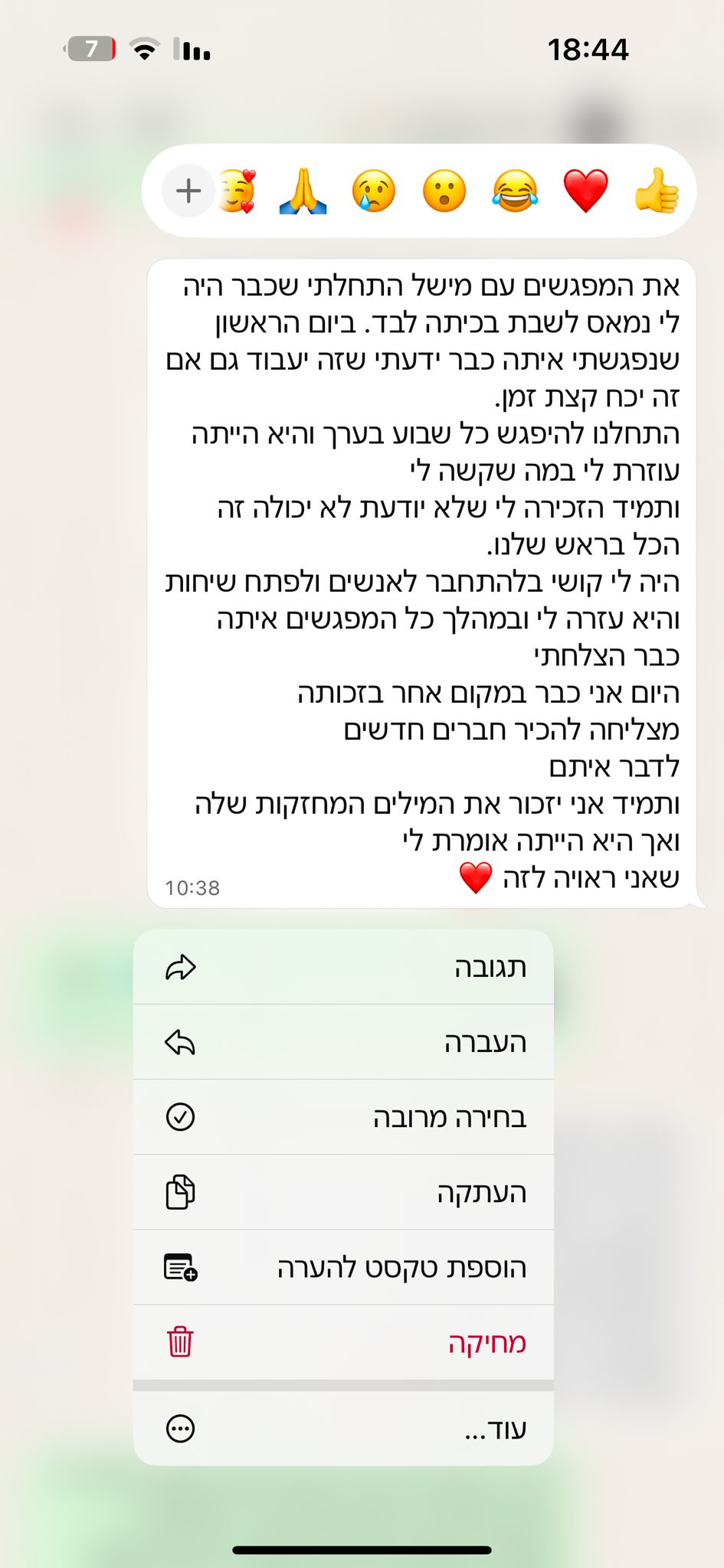React with the praying hands emoji

pyautogui.click(x=303, y=191)
